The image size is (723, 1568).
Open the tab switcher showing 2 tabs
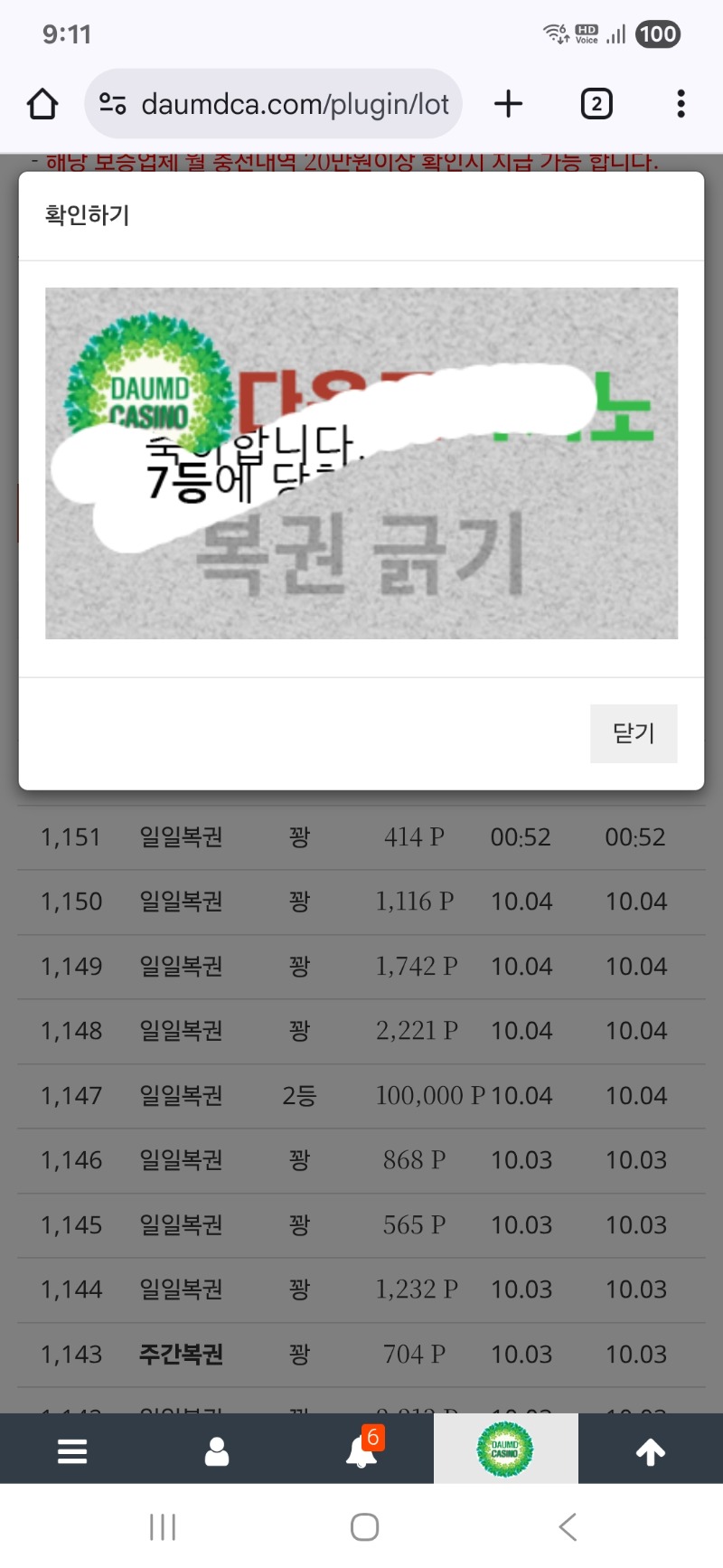point(596,104)
